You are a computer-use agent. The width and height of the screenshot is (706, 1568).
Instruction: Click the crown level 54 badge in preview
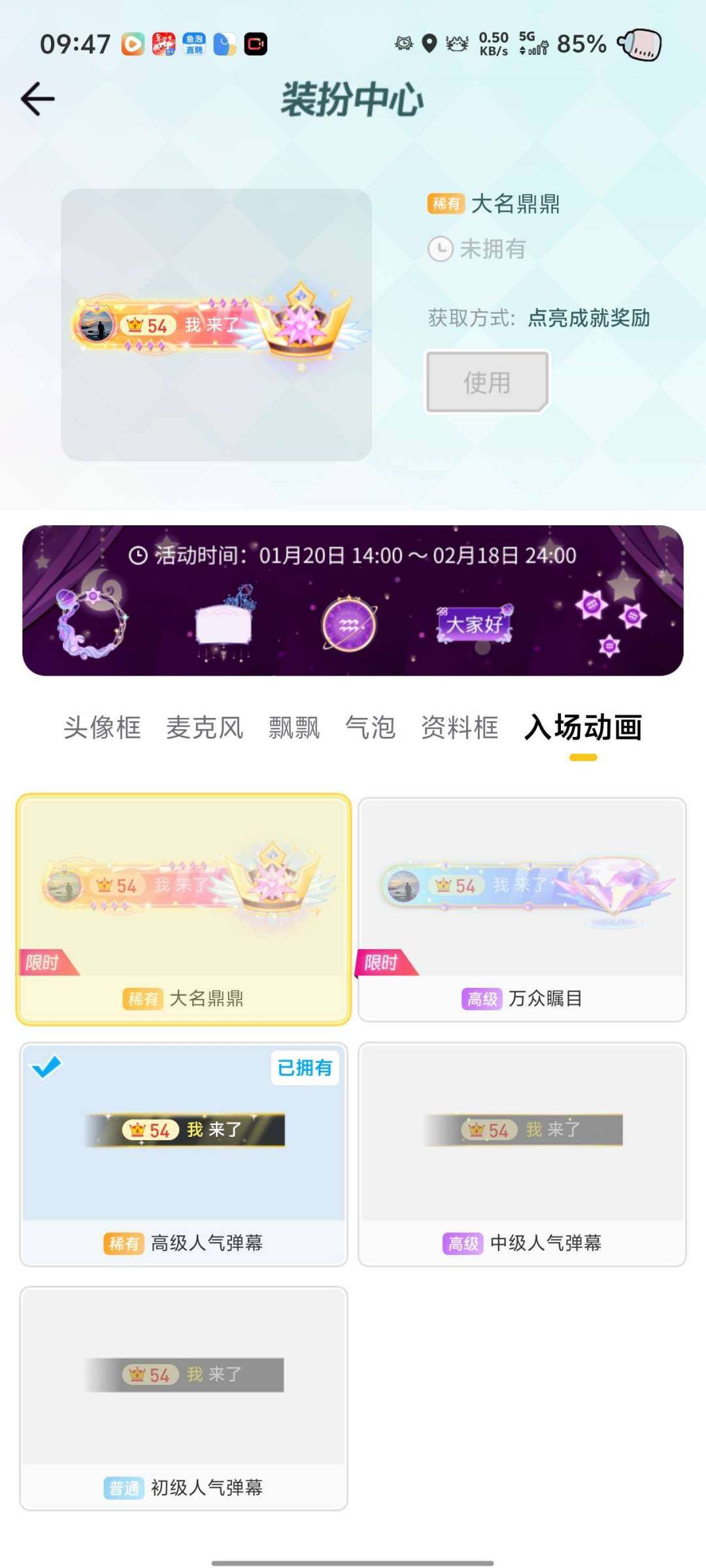pos(147,325)
